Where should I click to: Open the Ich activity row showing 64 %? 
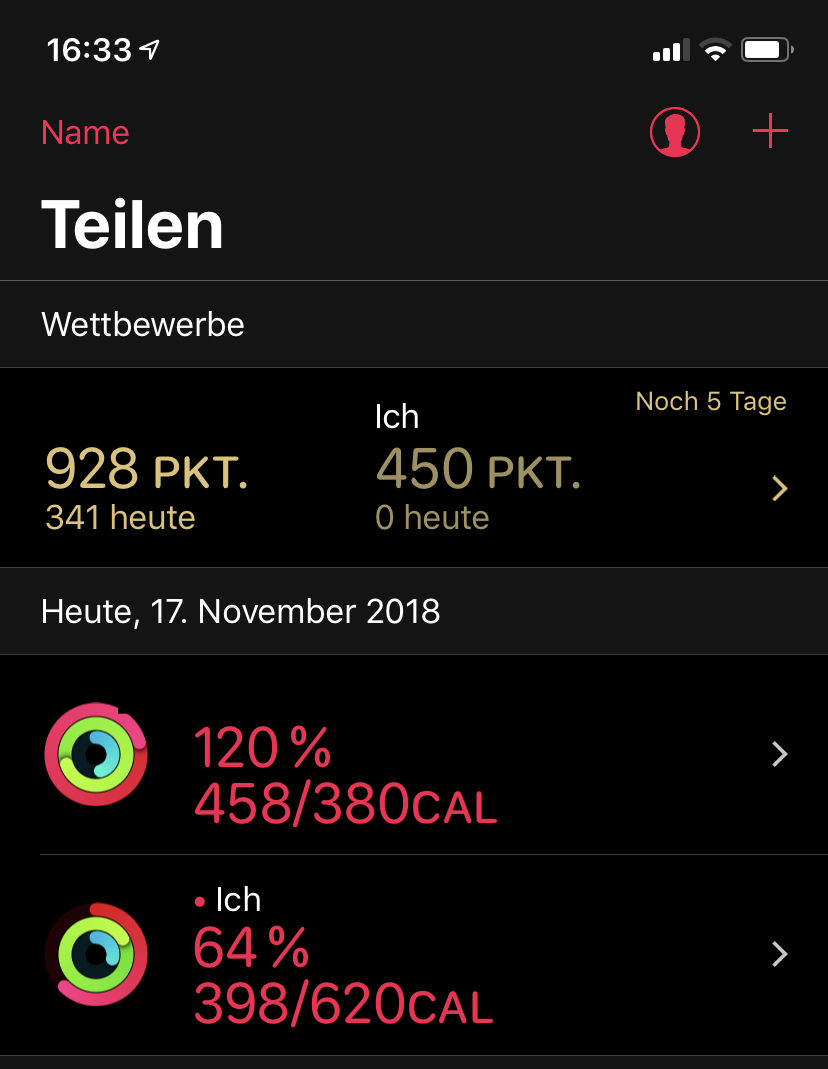(x=414, y=955)
